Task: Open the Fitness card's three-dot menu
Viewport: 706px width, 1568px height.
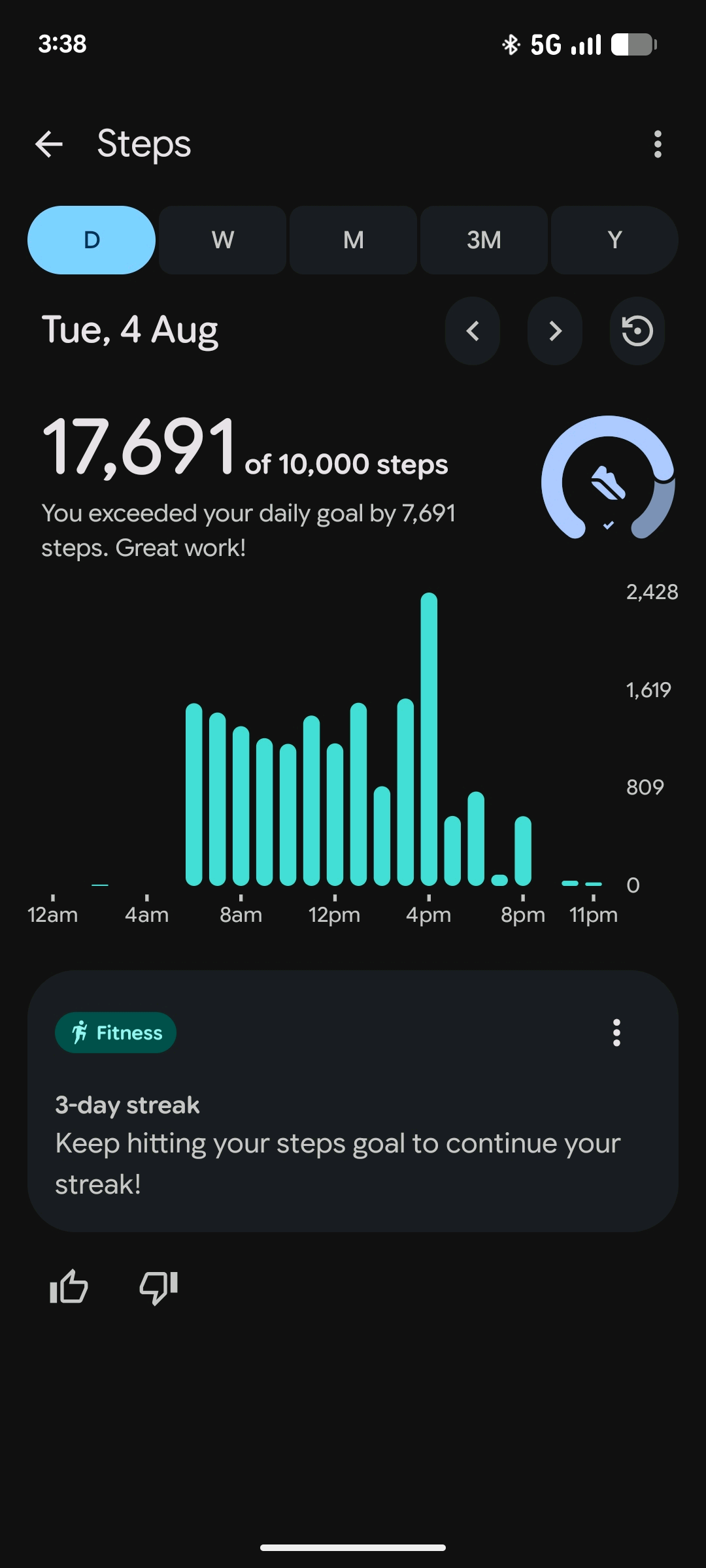Action: pyautogui.click(x=616, y=1033)
